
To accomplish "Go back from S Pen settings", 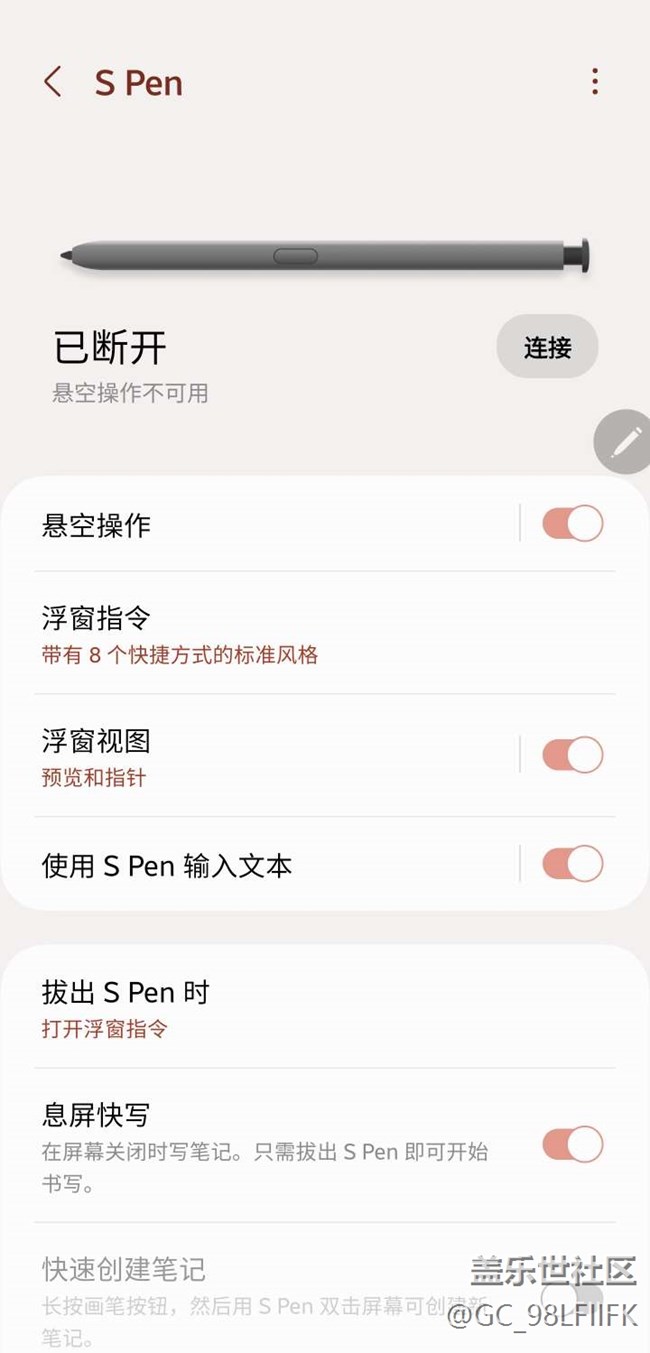I will (x=54, y=82).
